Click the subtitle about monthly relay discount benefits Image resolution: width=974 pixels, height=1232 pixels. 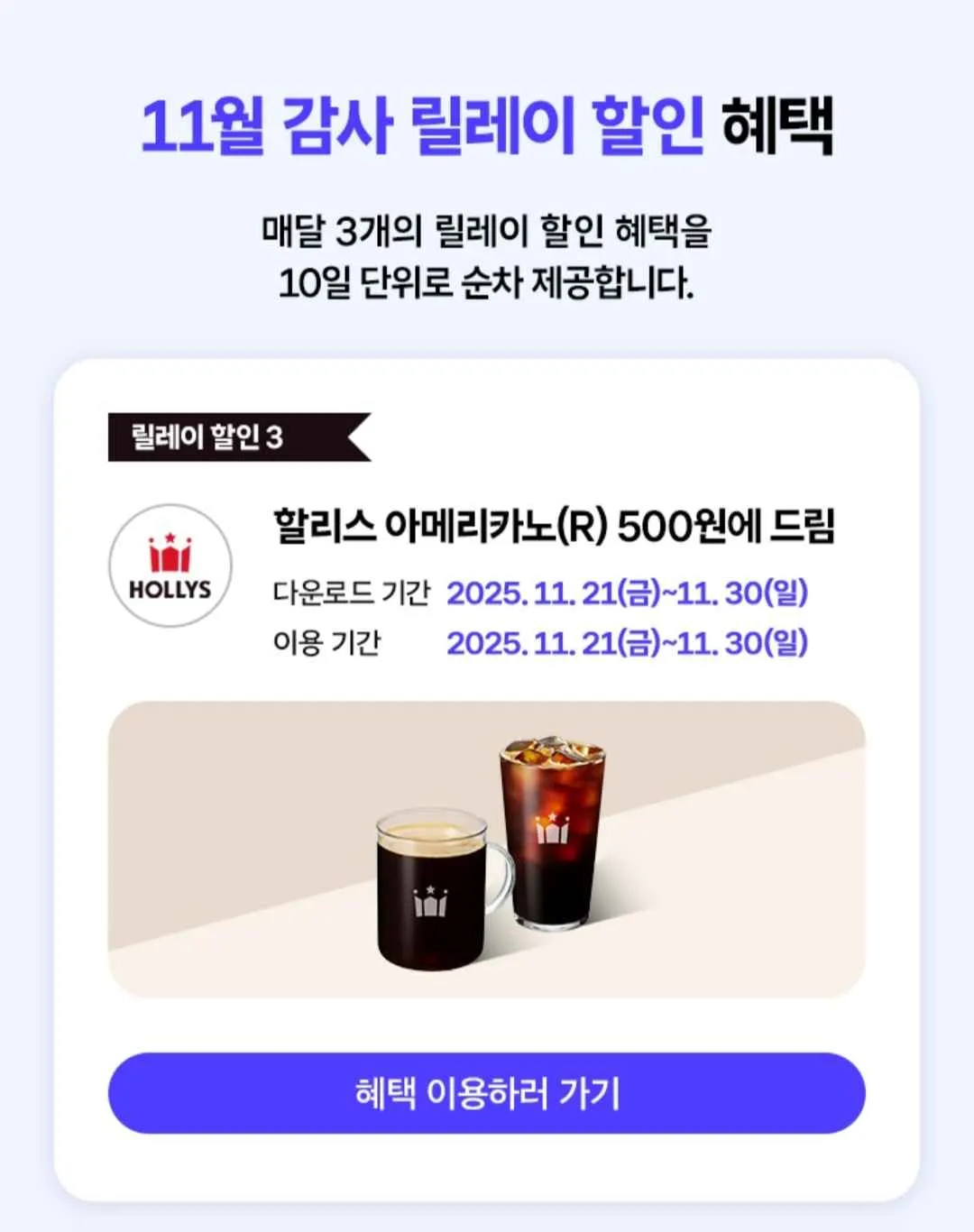[x=487, y=257]
